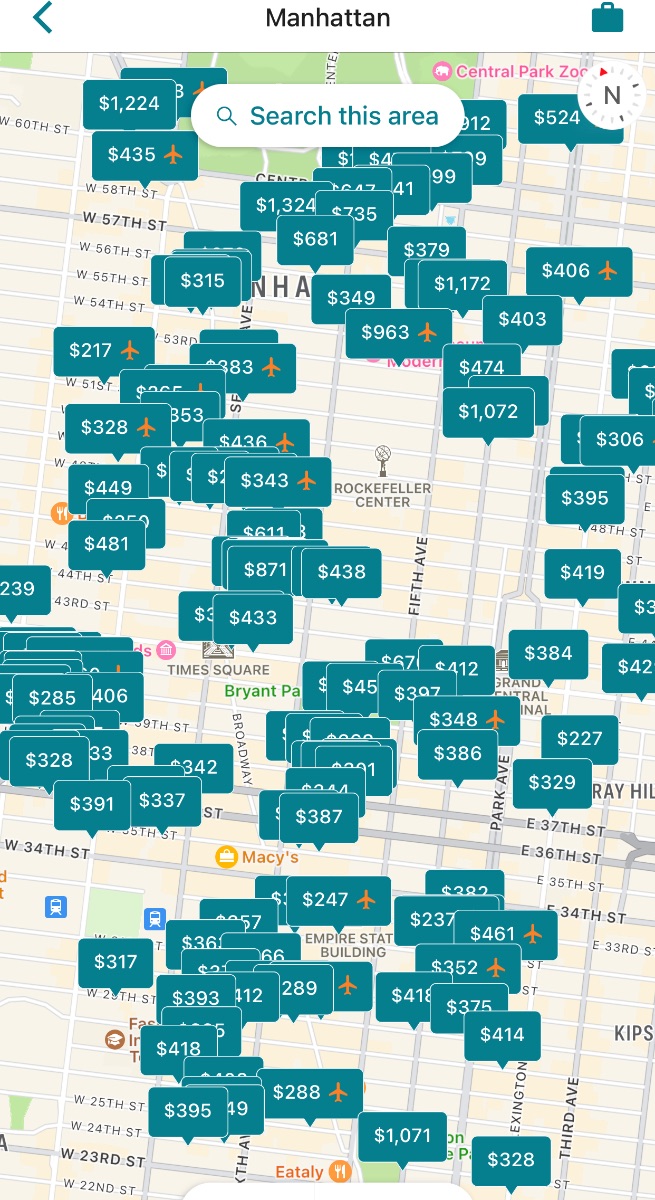The width and height of the screenshot is (655, 1200).
Task: Select the $963 flight package pin
Action: pyautogui.click(x=399, y=332)
